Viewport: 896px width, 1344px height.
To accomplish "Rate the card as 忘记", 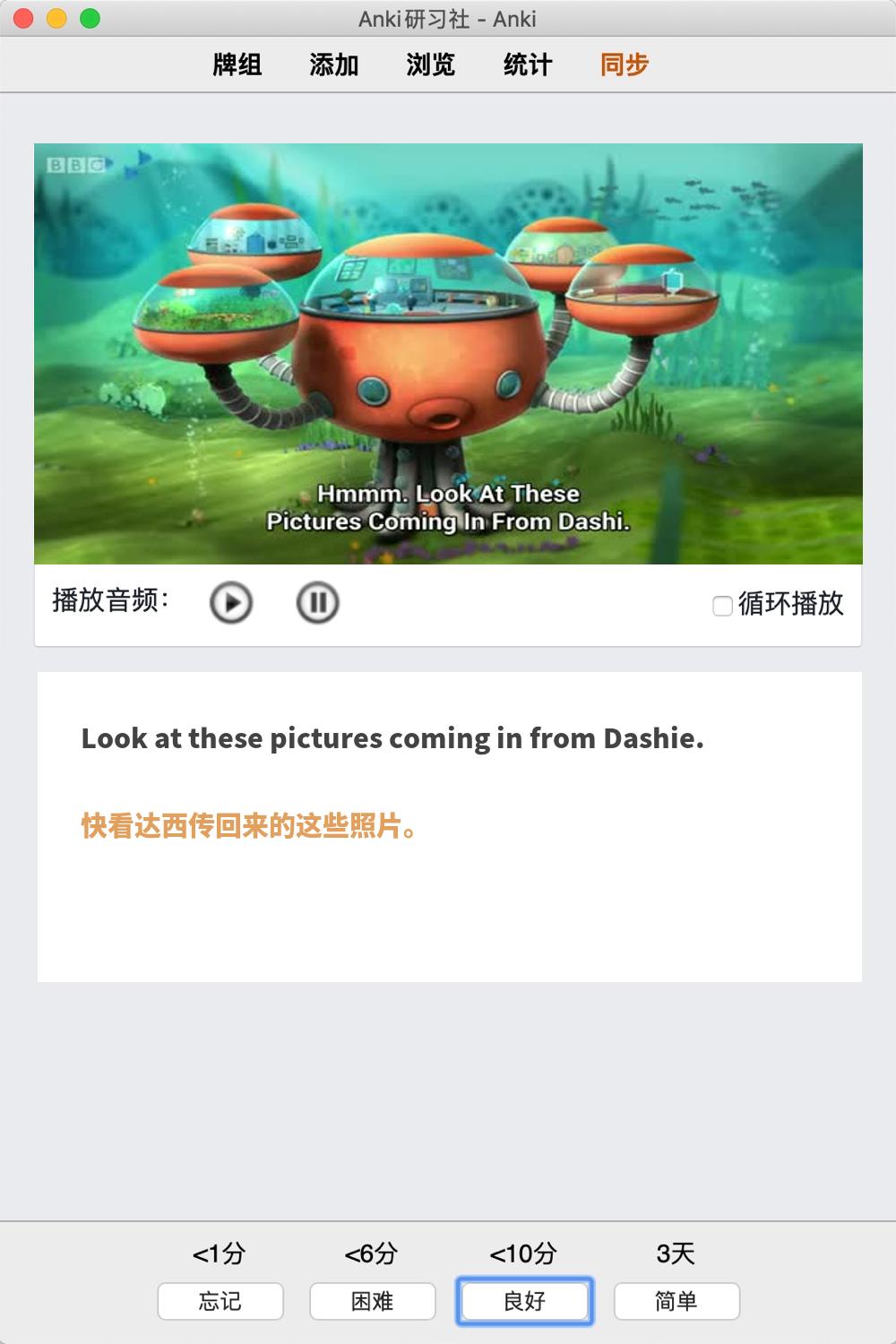I will coord(220,1301).
